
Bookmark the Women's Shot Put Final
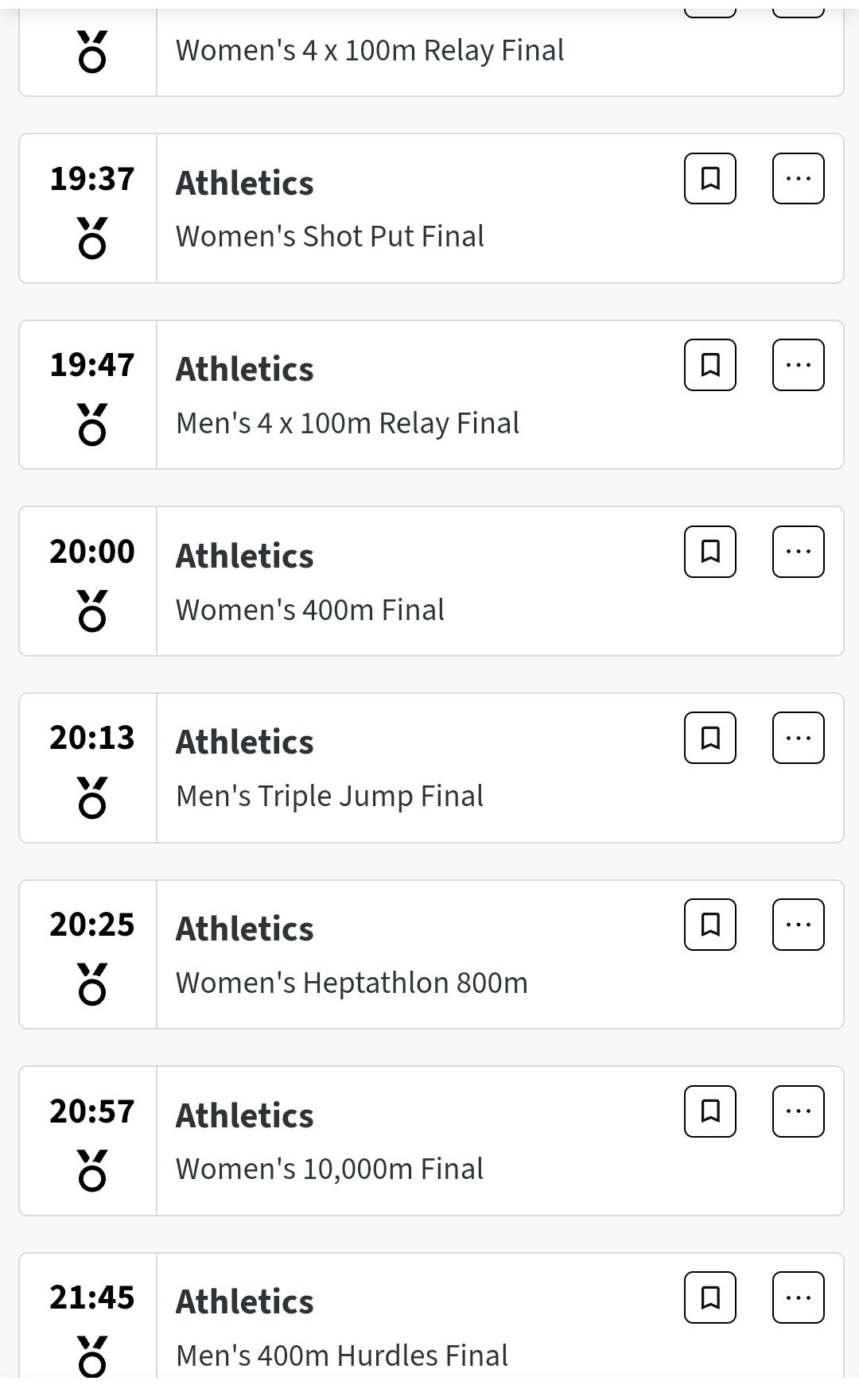709,178
